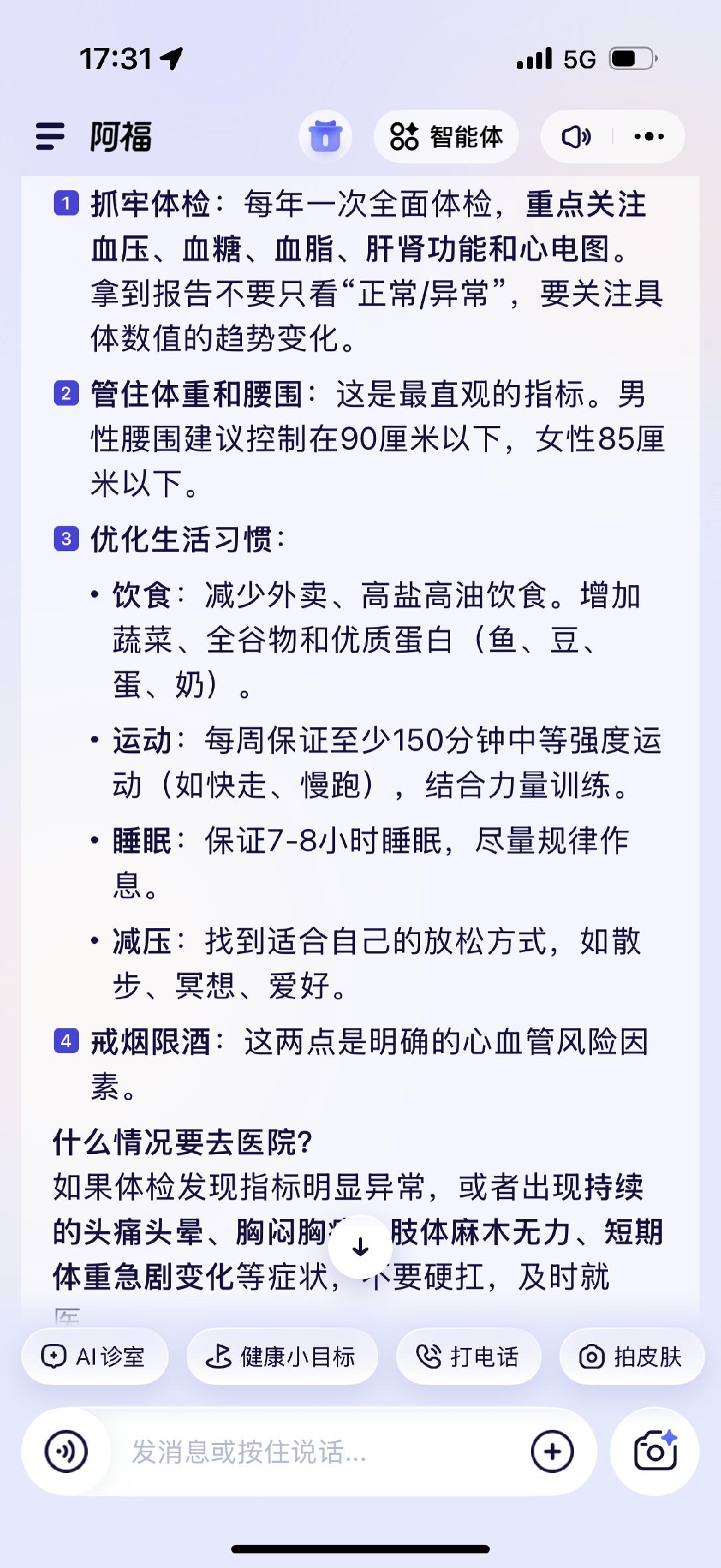Choose the 拍皮肤 chip

631,1357
